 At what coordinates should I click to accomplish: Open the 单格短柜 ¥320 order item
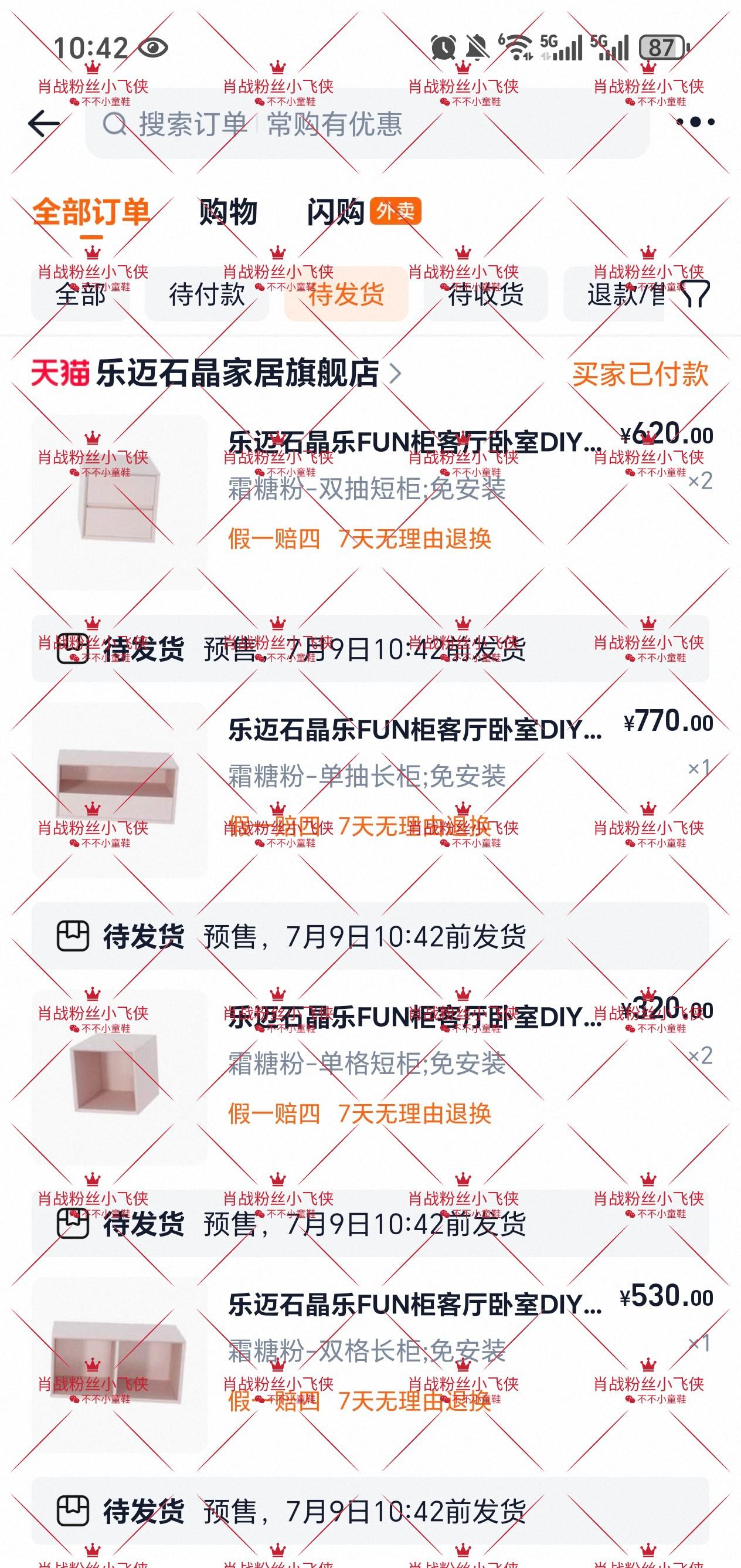click(370, 1078)
